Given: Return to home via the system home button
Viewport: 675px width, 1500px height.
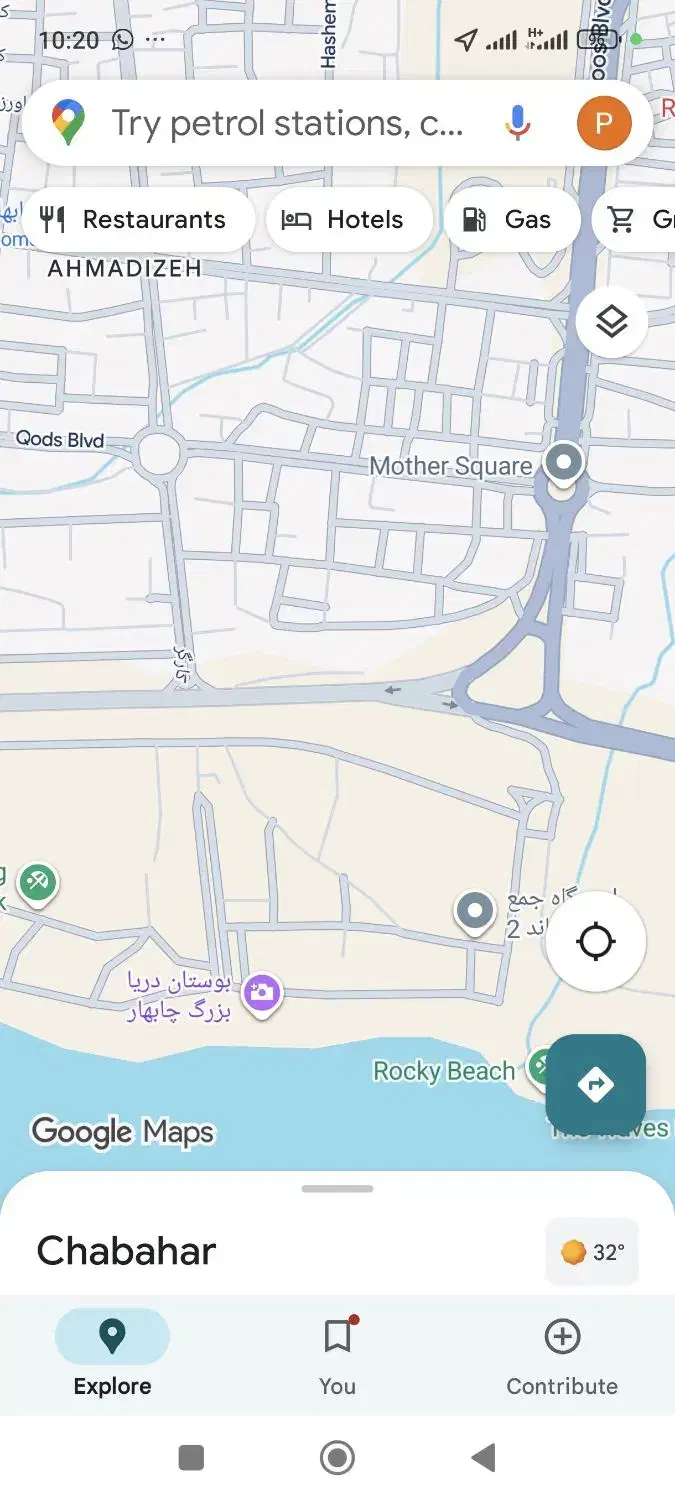Looking at the screenshot, I should coord(338,1458).
